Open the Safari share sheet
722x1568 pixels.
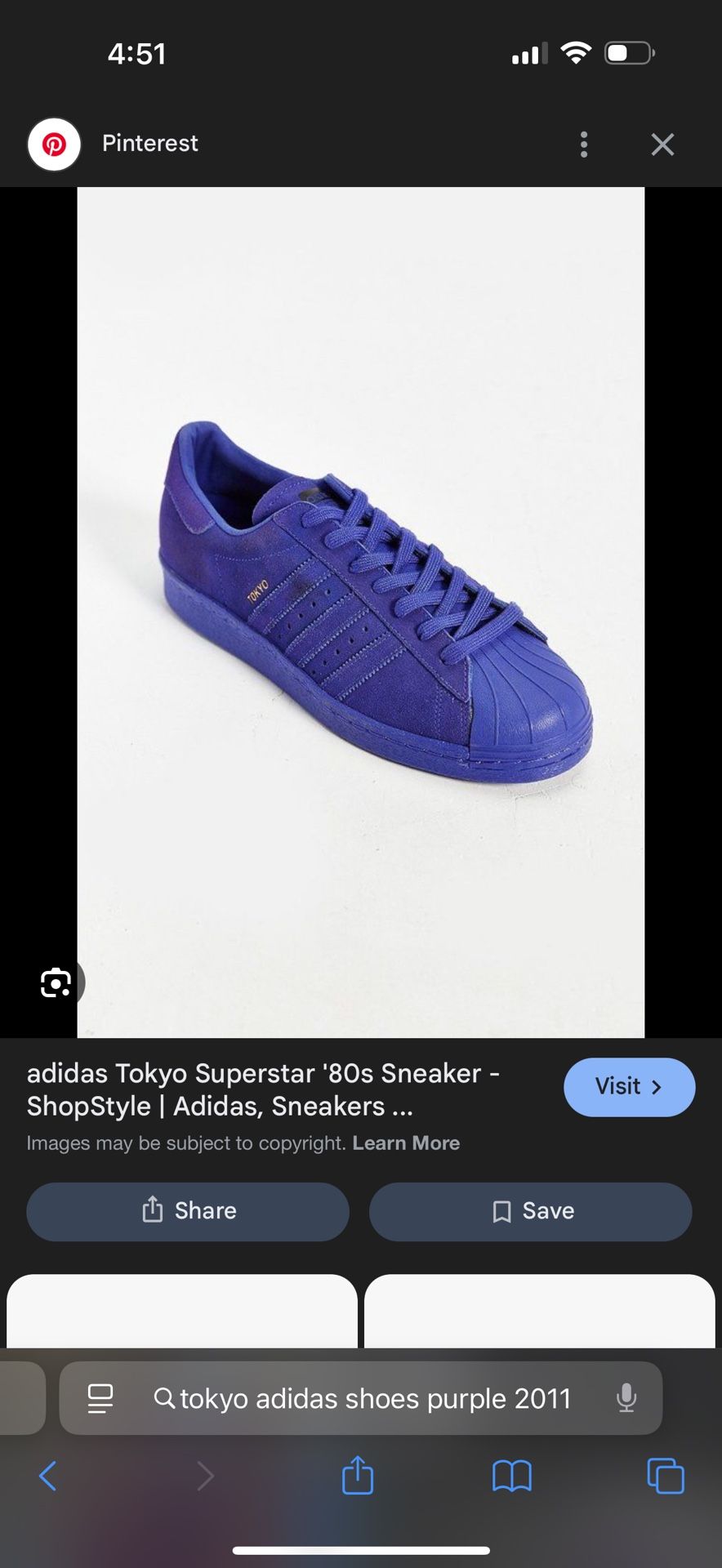click(357, 1476)
